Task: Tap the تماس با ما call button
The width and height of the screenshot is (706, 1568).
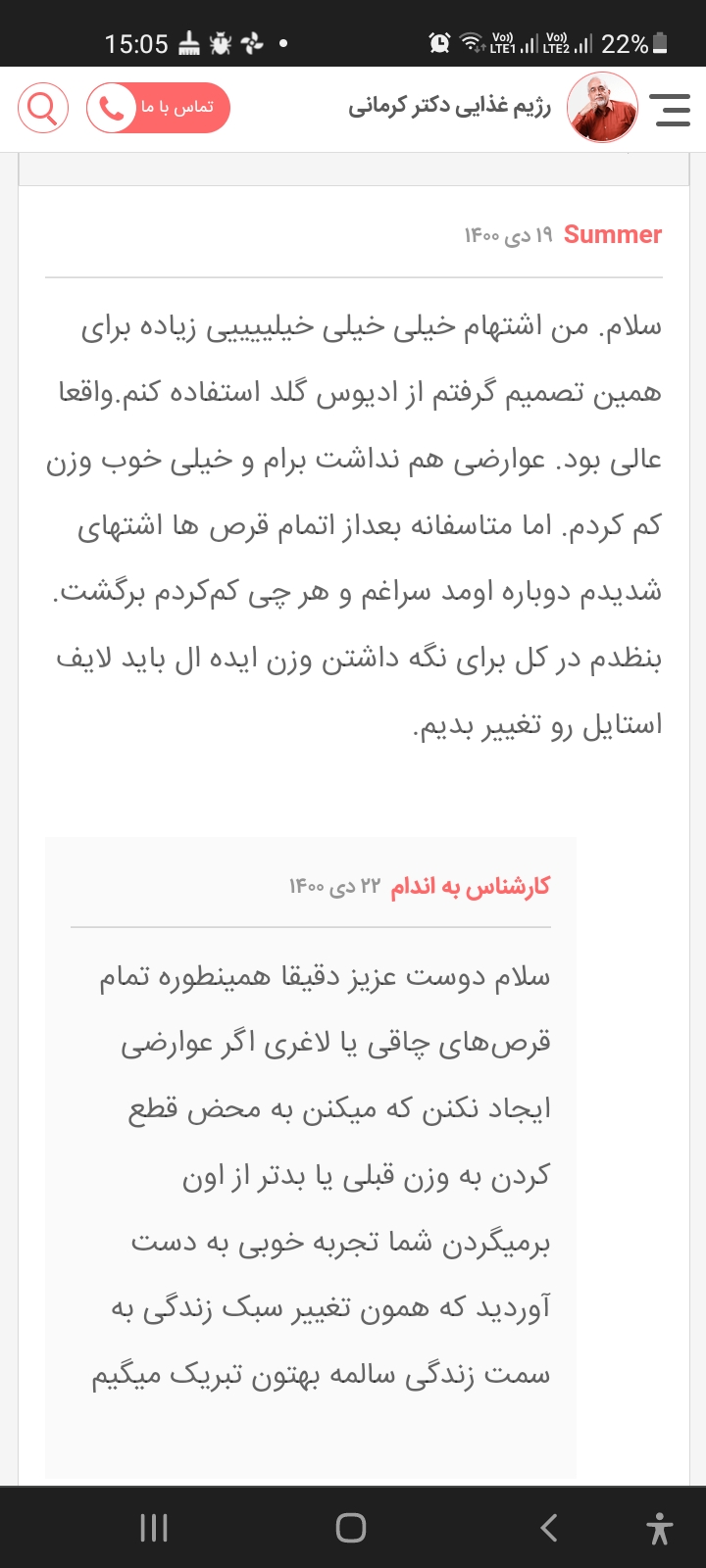Action: 158,108
